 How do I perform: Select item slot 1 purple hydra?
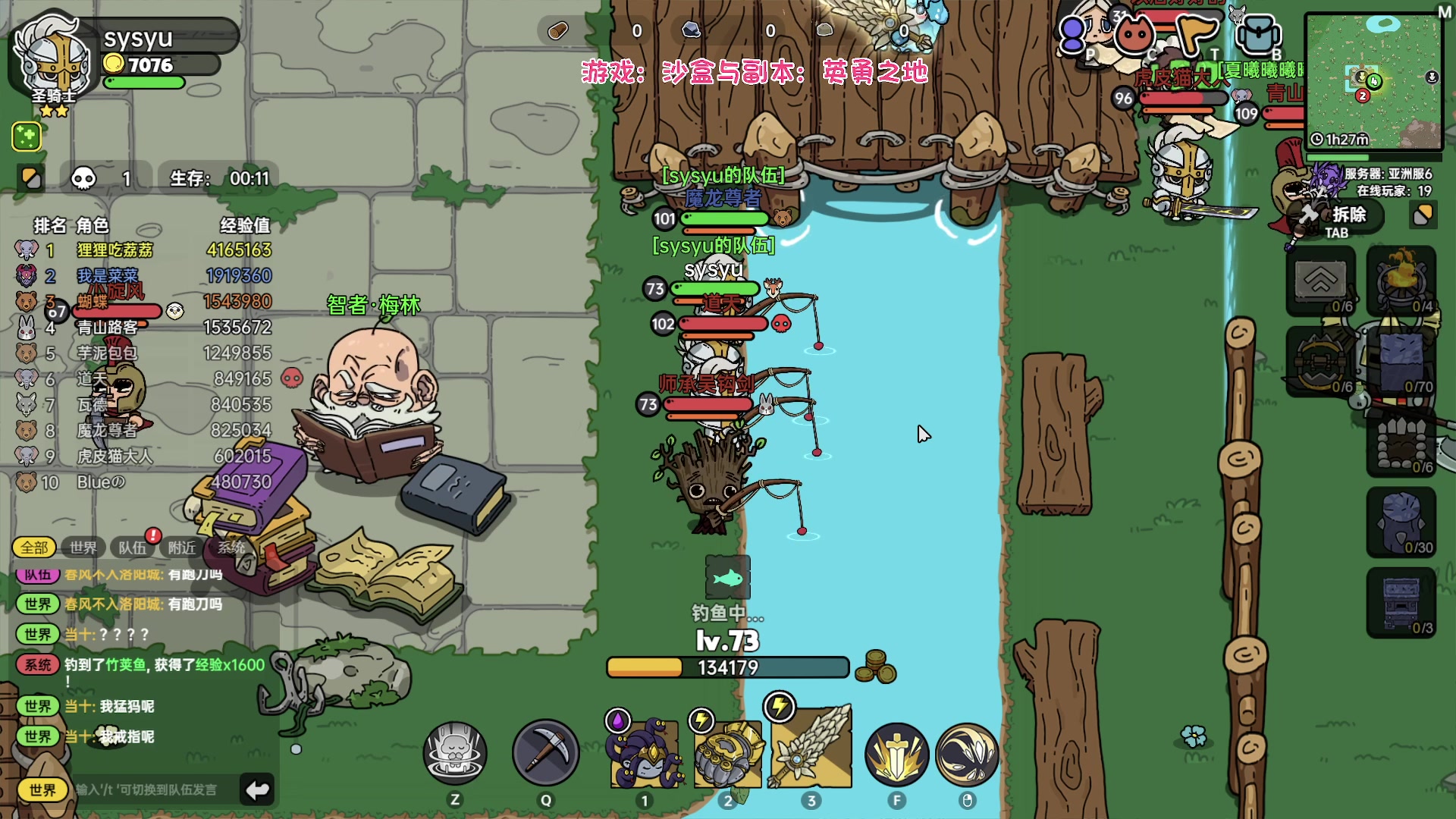[x=645, y=754]
